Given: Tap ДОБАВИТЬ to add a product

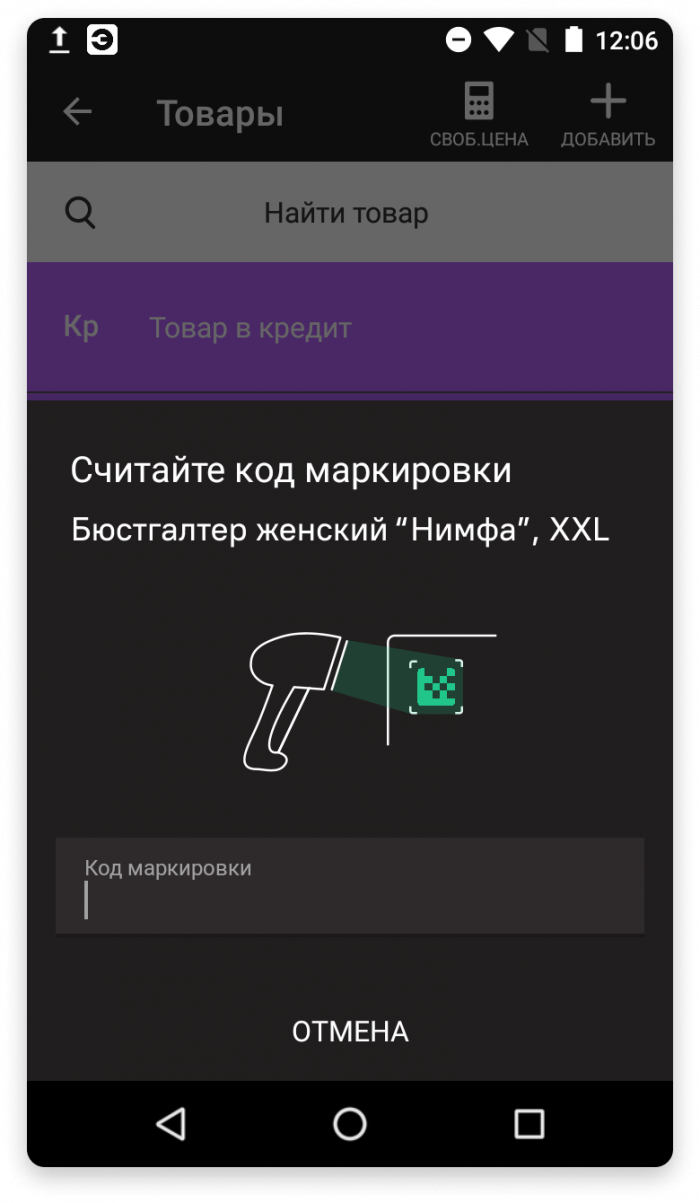Looking at the screenshot, I should coord(607,115).
